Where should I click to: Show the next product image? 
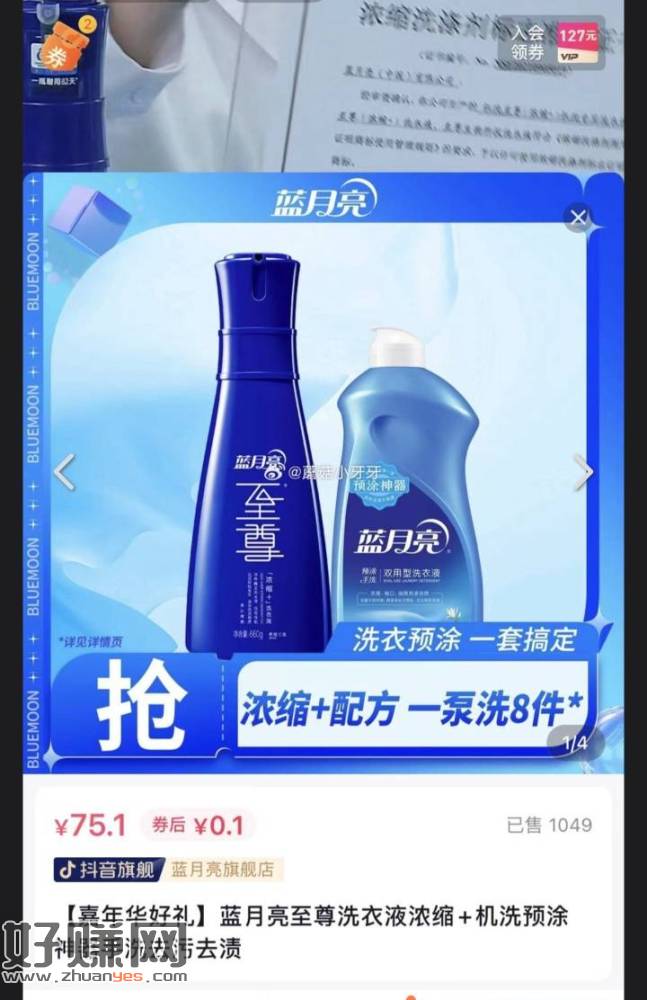click(x=583, y=472)
